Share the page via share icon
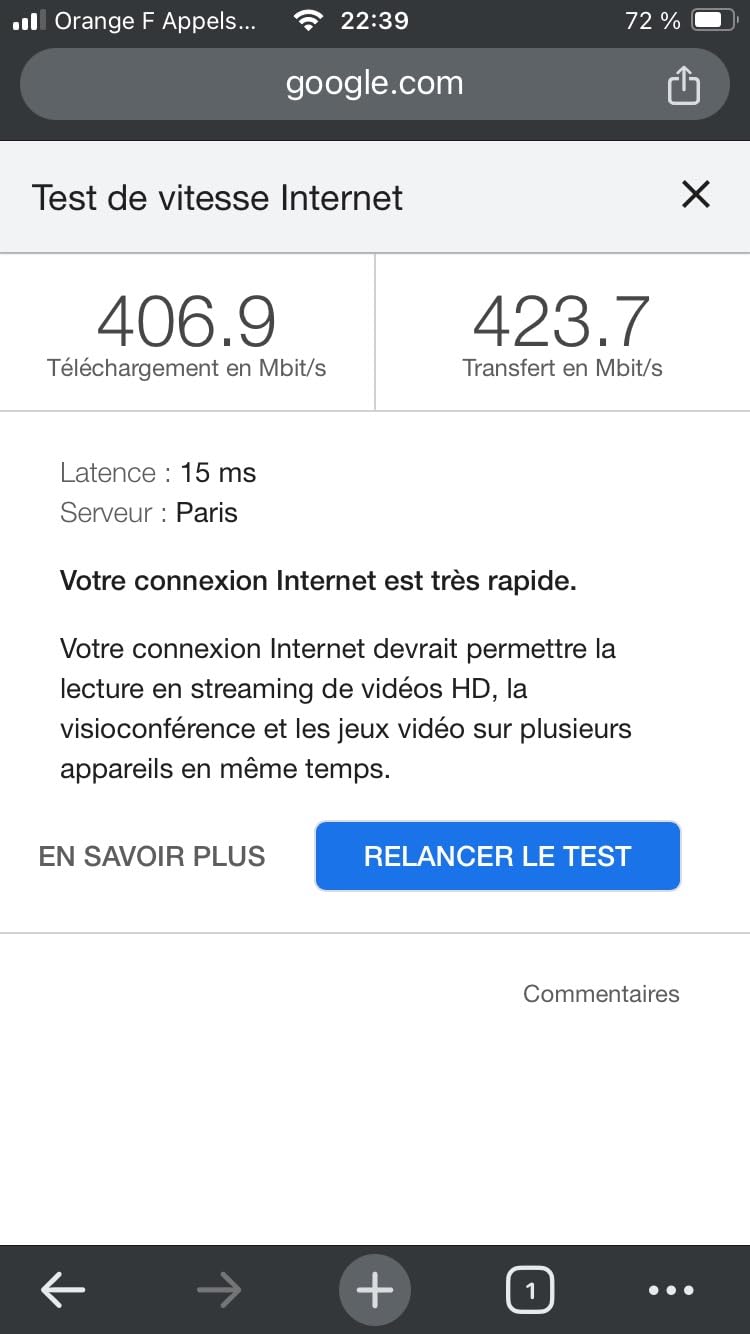Screen dimensions: 750x1334 [x=684, y=85]
